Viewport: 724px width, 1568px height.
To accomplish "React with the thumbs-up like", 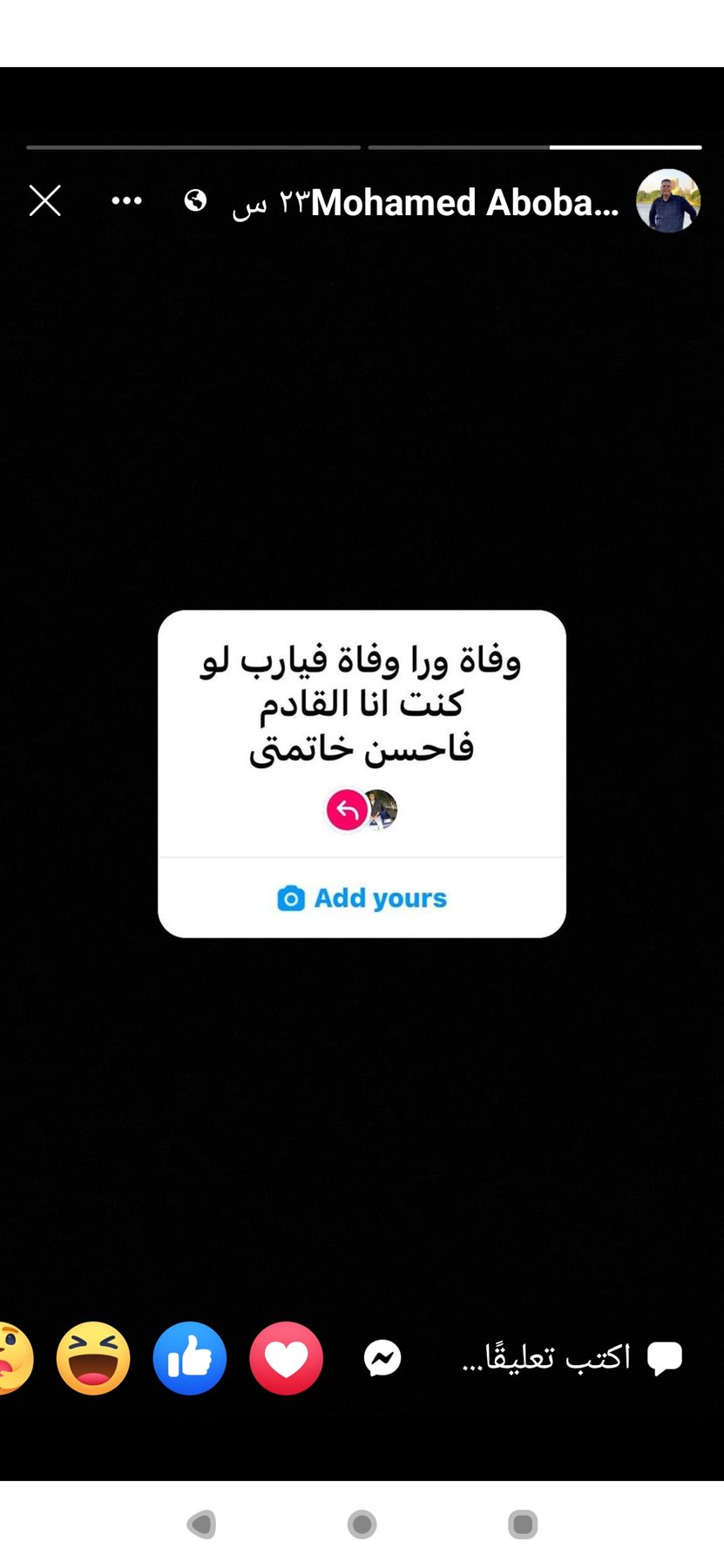I will (x=189, y=1357).
